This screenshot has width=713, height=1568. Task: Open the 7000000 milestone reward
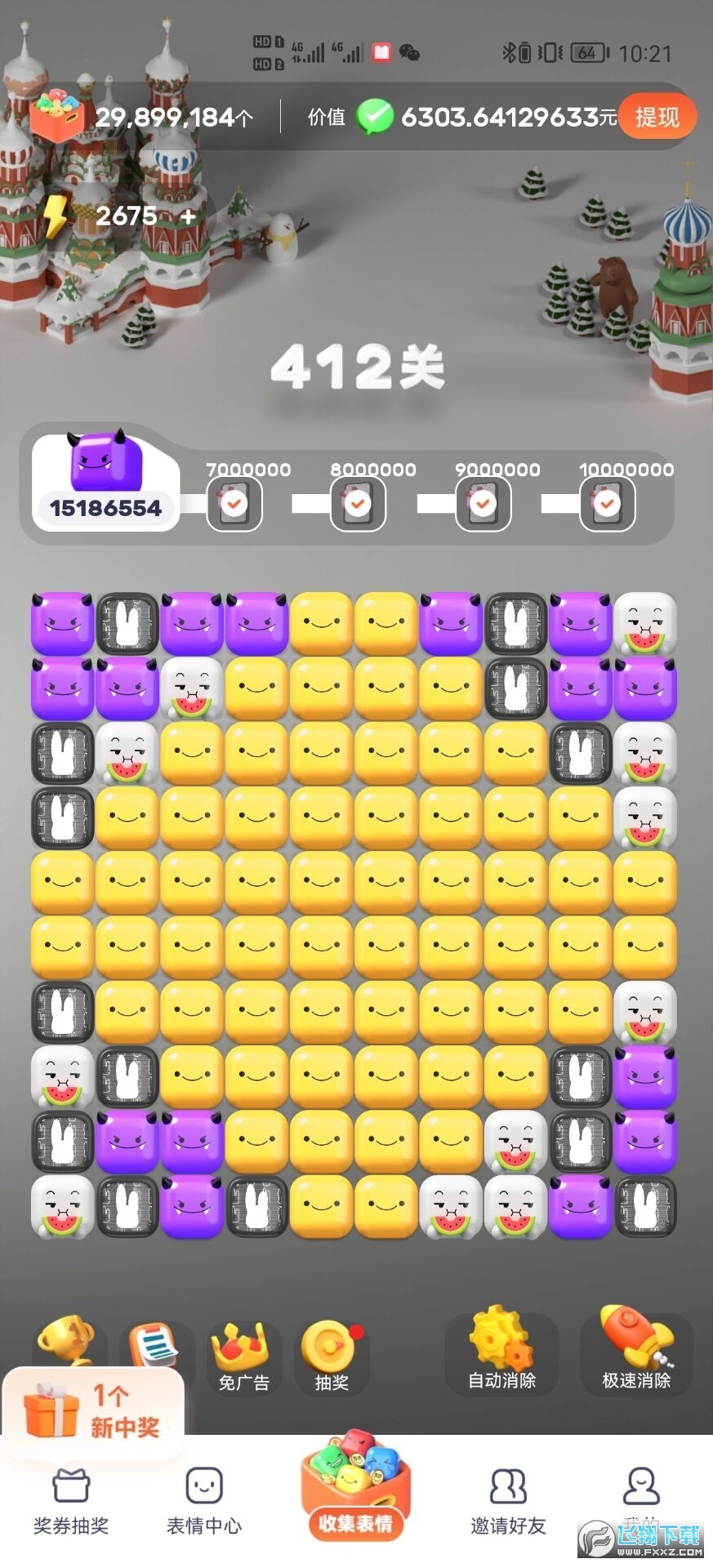click(x=234, y=504)
